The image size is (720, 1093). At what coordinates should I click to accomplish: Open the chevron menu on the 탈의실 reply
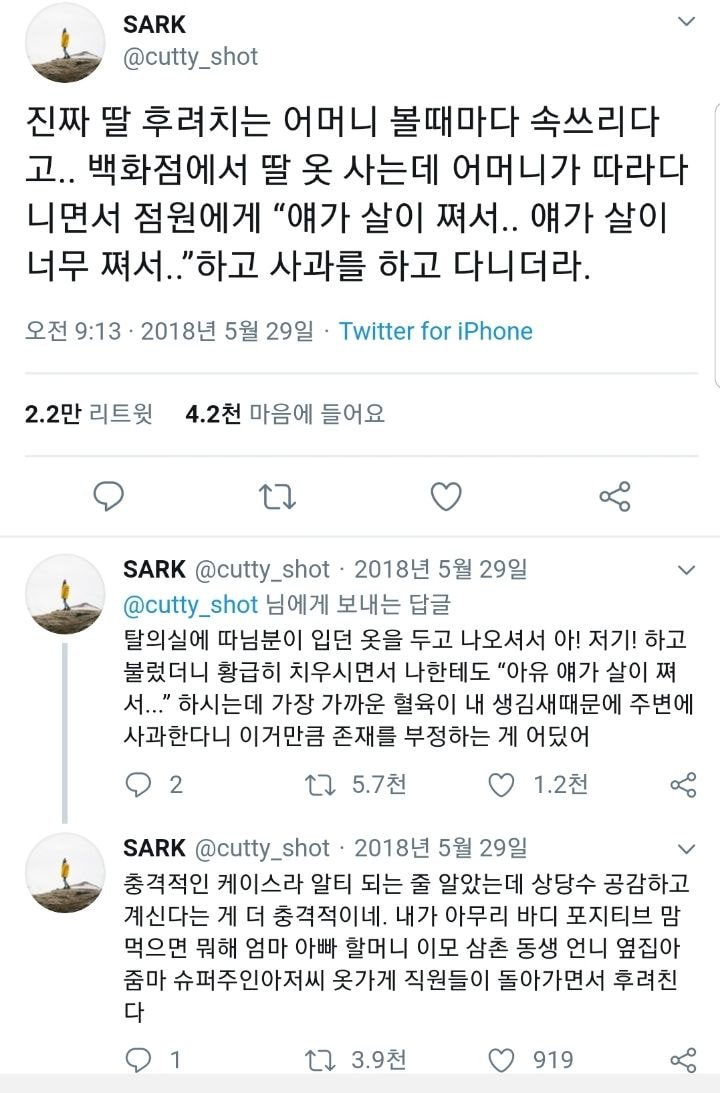click(x=687, y=570)
